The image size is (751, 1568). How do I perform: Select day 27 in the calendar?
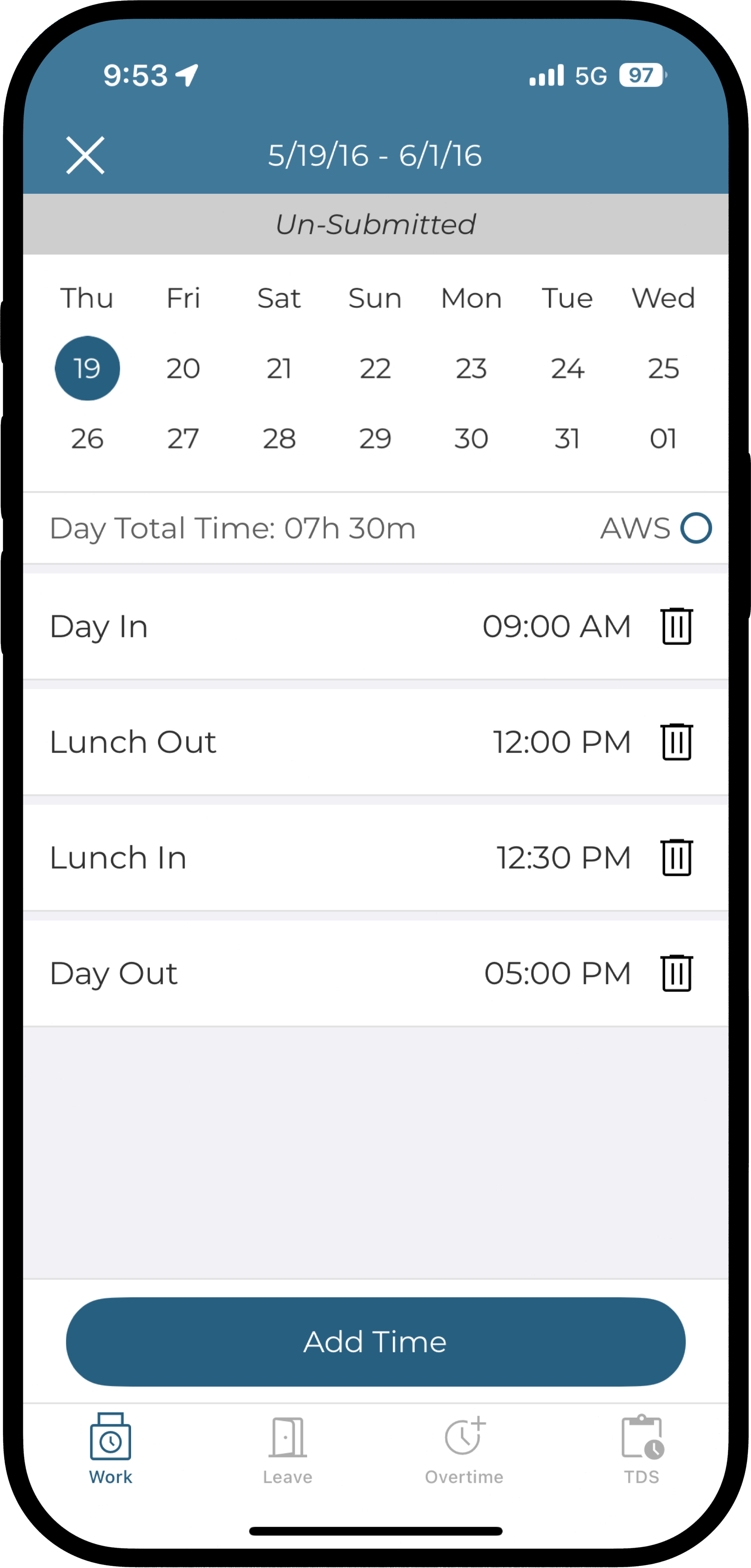183,438
